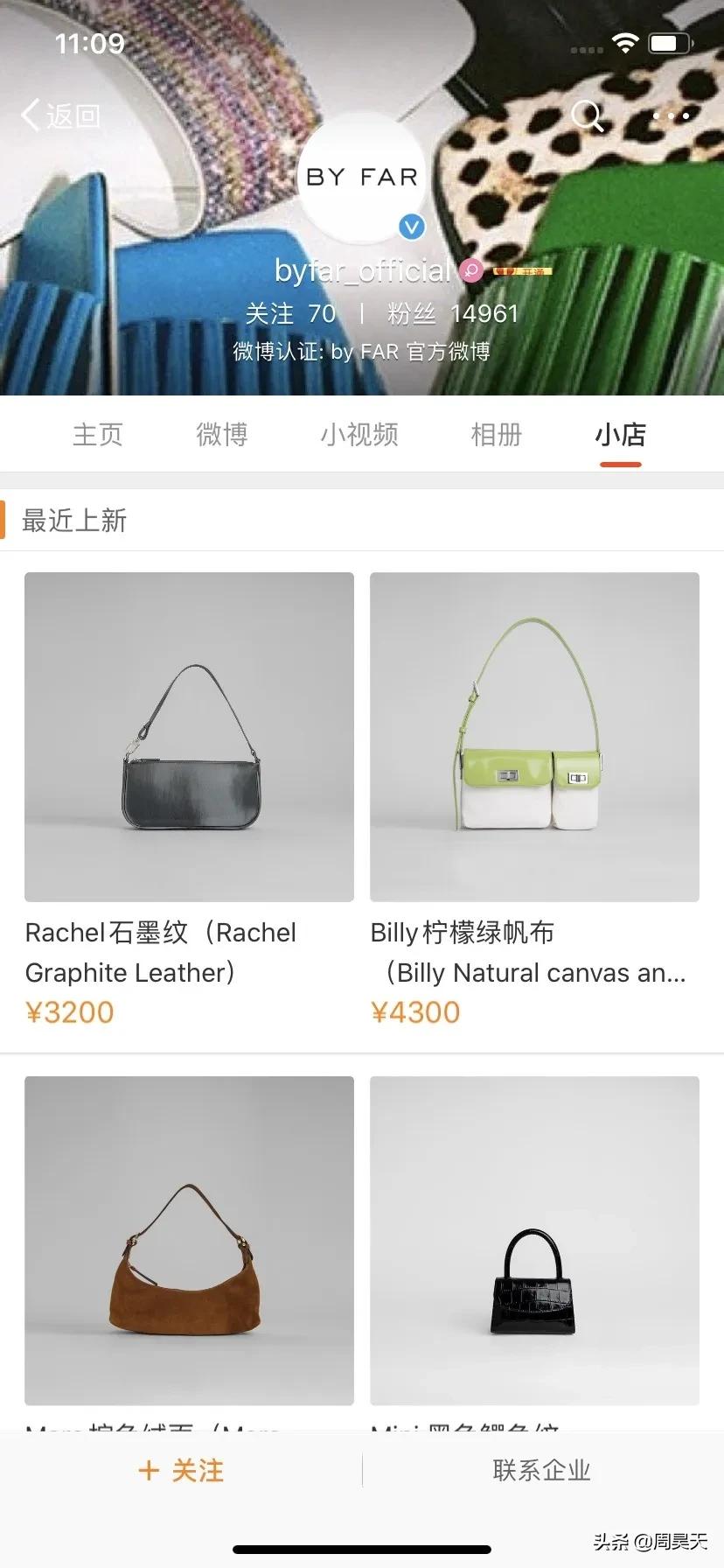The height and width of the screenshot is (1568, 724).
Task: Click the pink gender icon beside byfar_official
Action: [472, 271]
